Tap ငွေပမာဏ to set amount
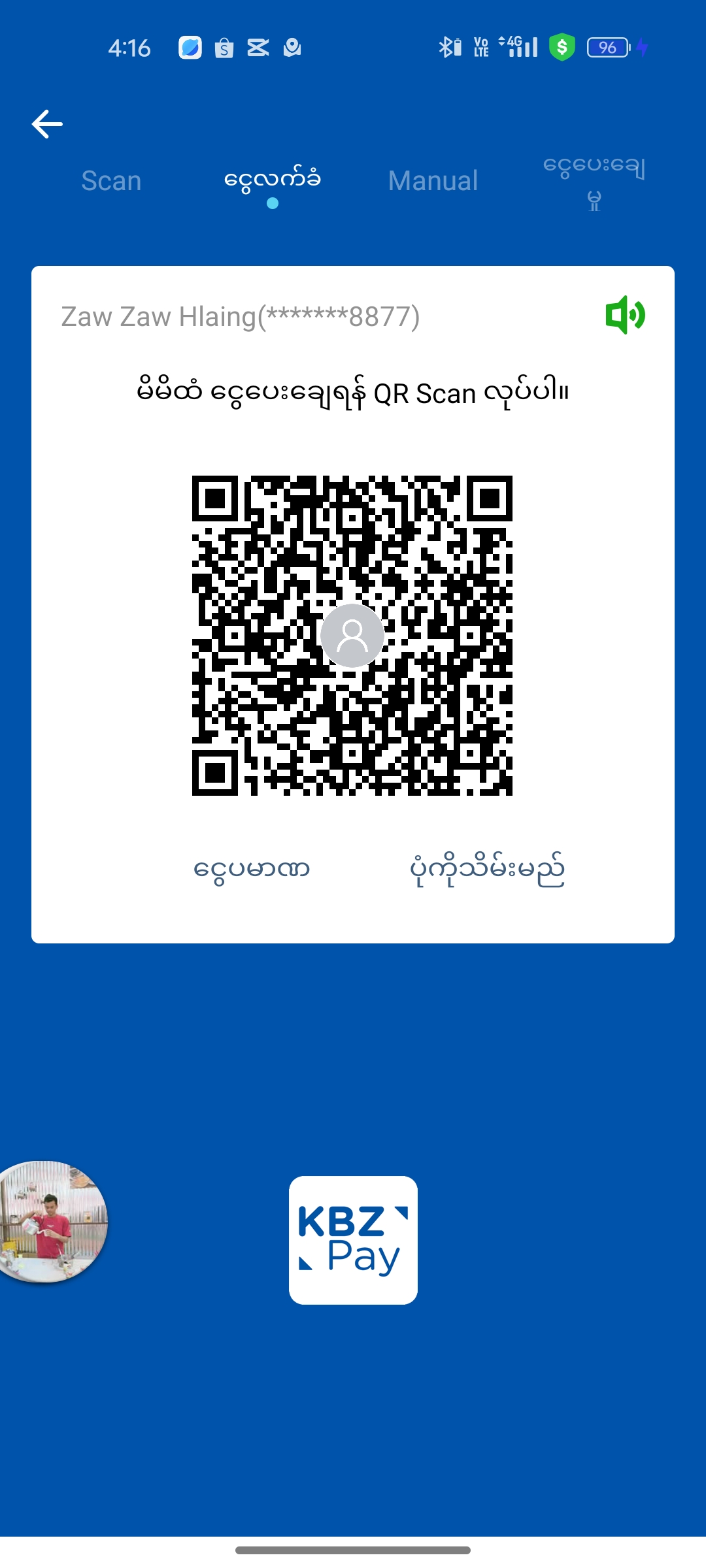The image size is (706, 1568). (x=252, y=870)
